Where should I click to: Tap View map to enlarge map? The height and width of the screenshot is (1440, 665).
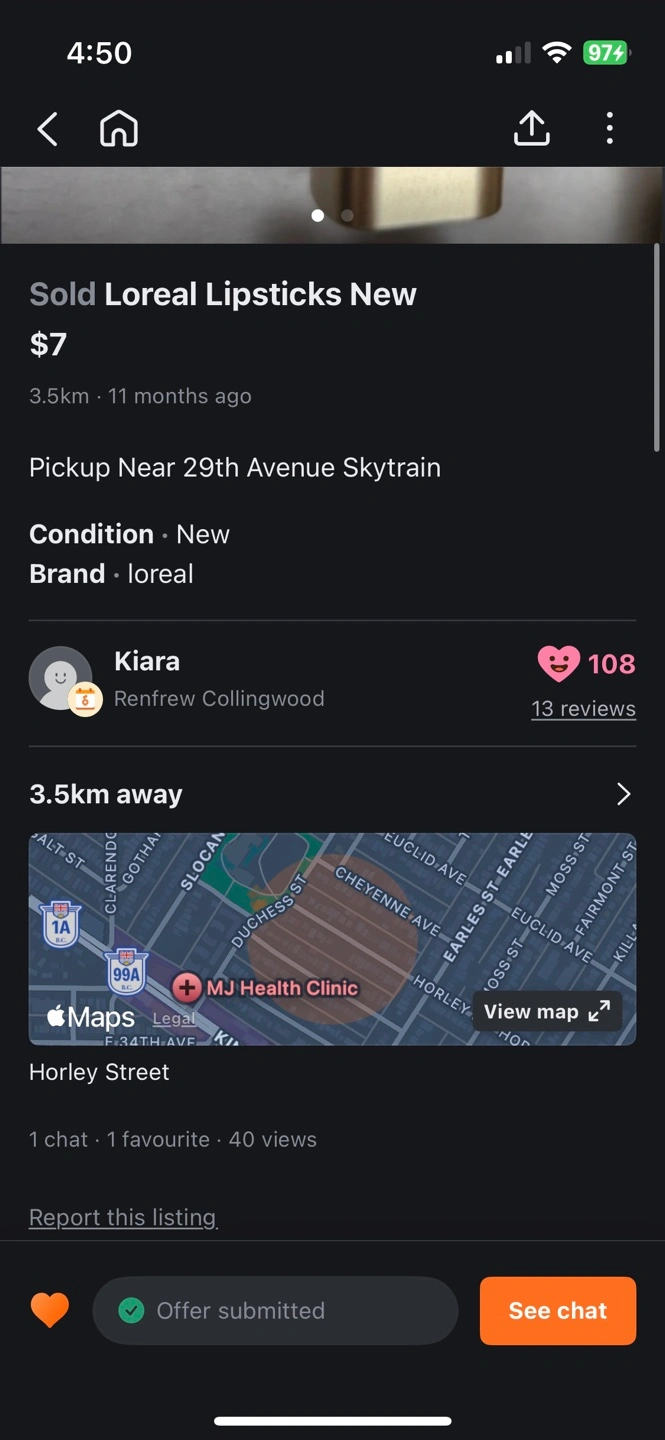pos(547,1012)
